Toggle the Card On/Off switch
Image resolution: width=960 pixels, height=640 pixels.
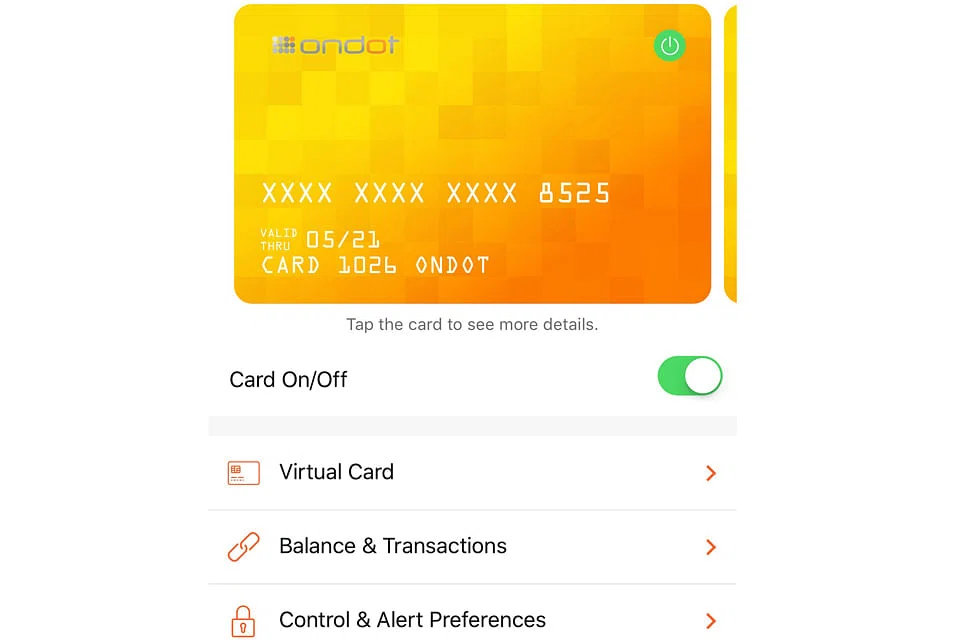(x=689, y=376)
